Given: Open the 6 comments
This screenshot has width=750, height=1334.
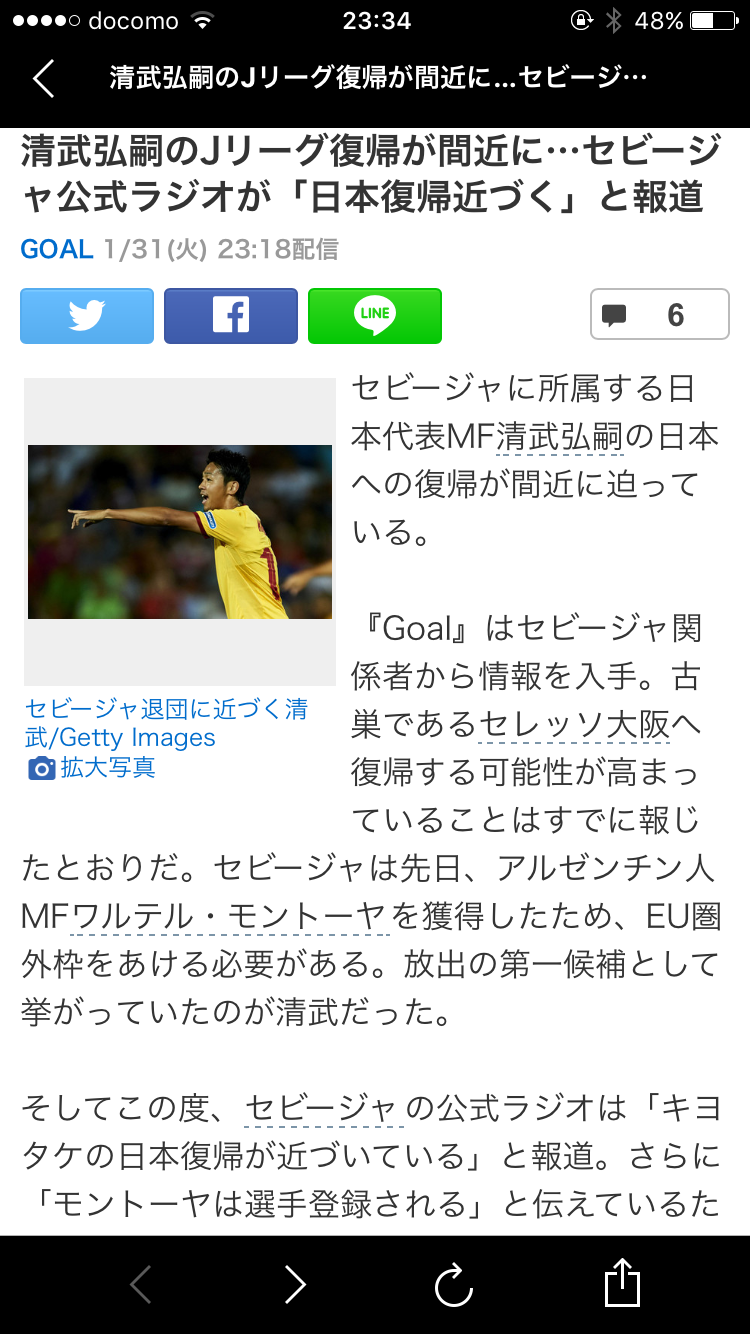Looking at the screenshot, I should pos(660,316).
